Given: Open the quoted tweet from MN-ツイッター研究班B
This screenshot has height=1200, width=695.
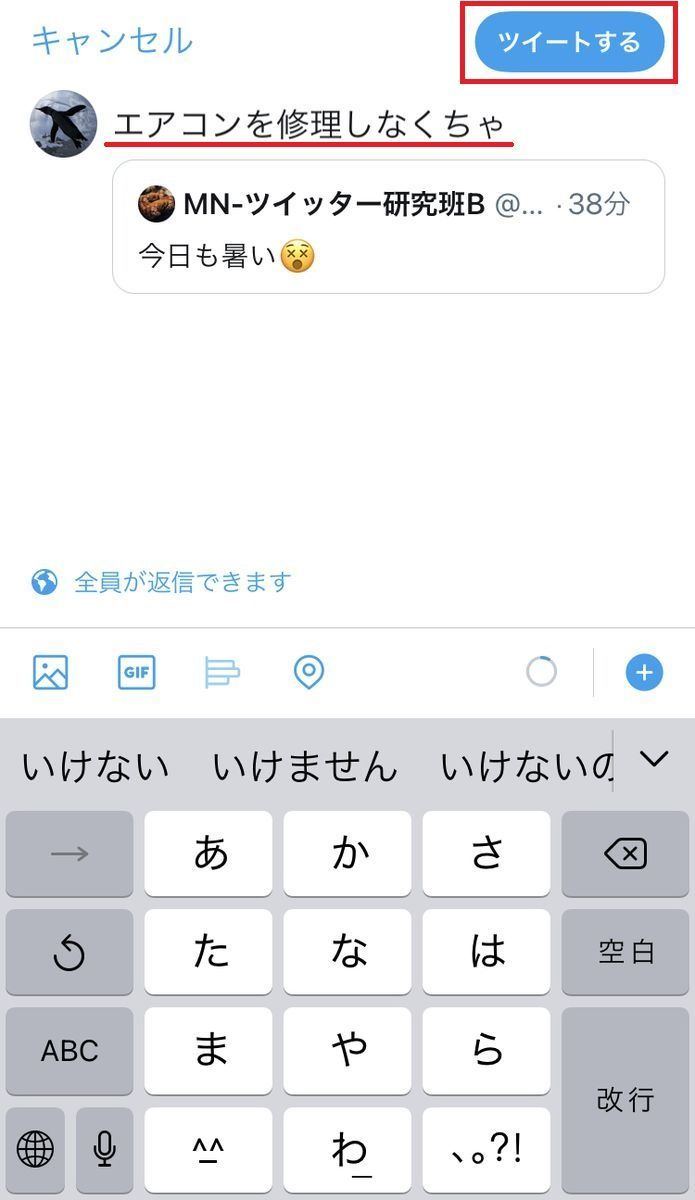Looking at the screenshot, I should [x=388, y=227].
